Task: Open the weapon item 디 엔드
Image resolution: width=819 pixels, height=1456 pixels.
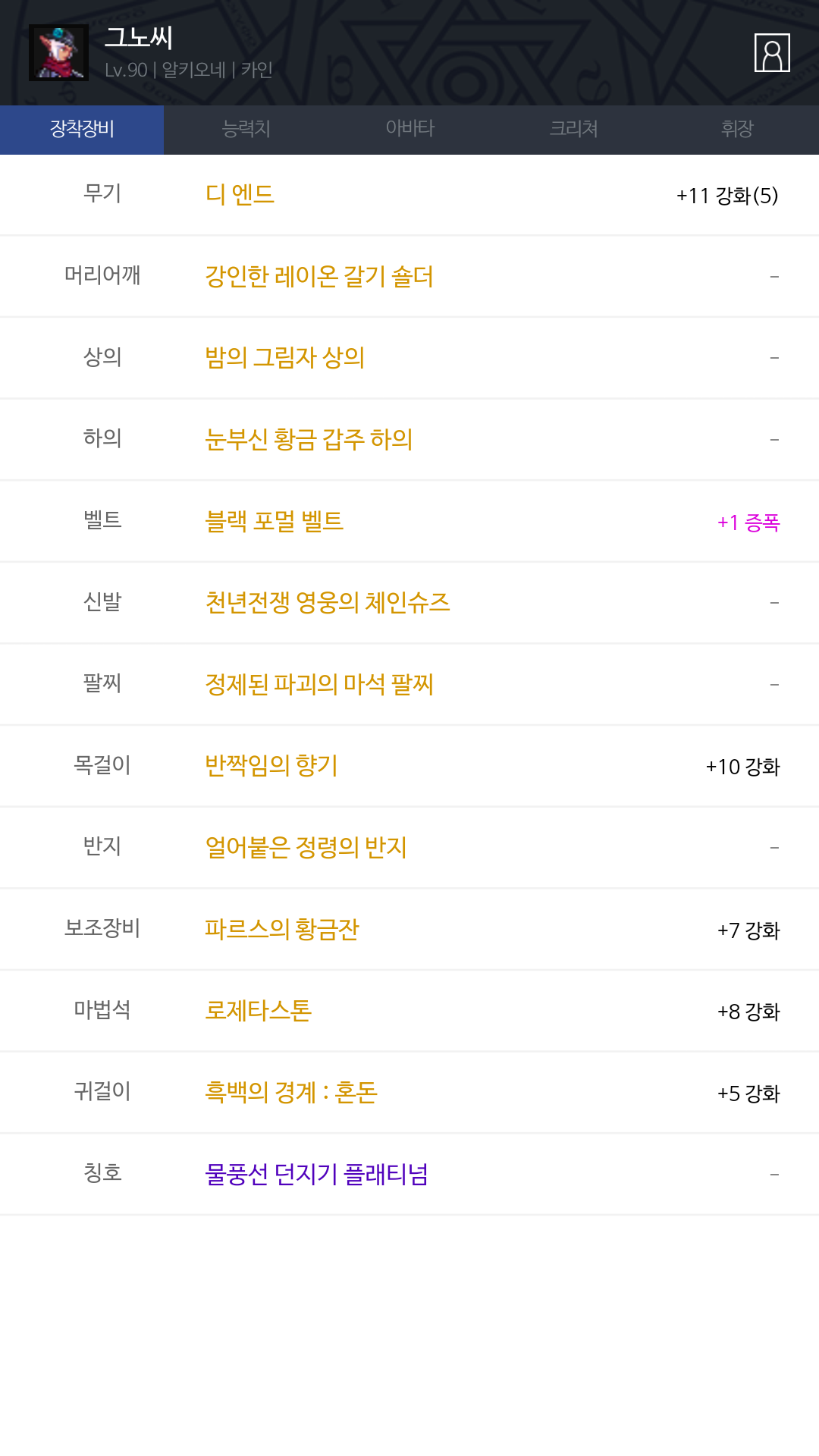Action: [240, 195]
